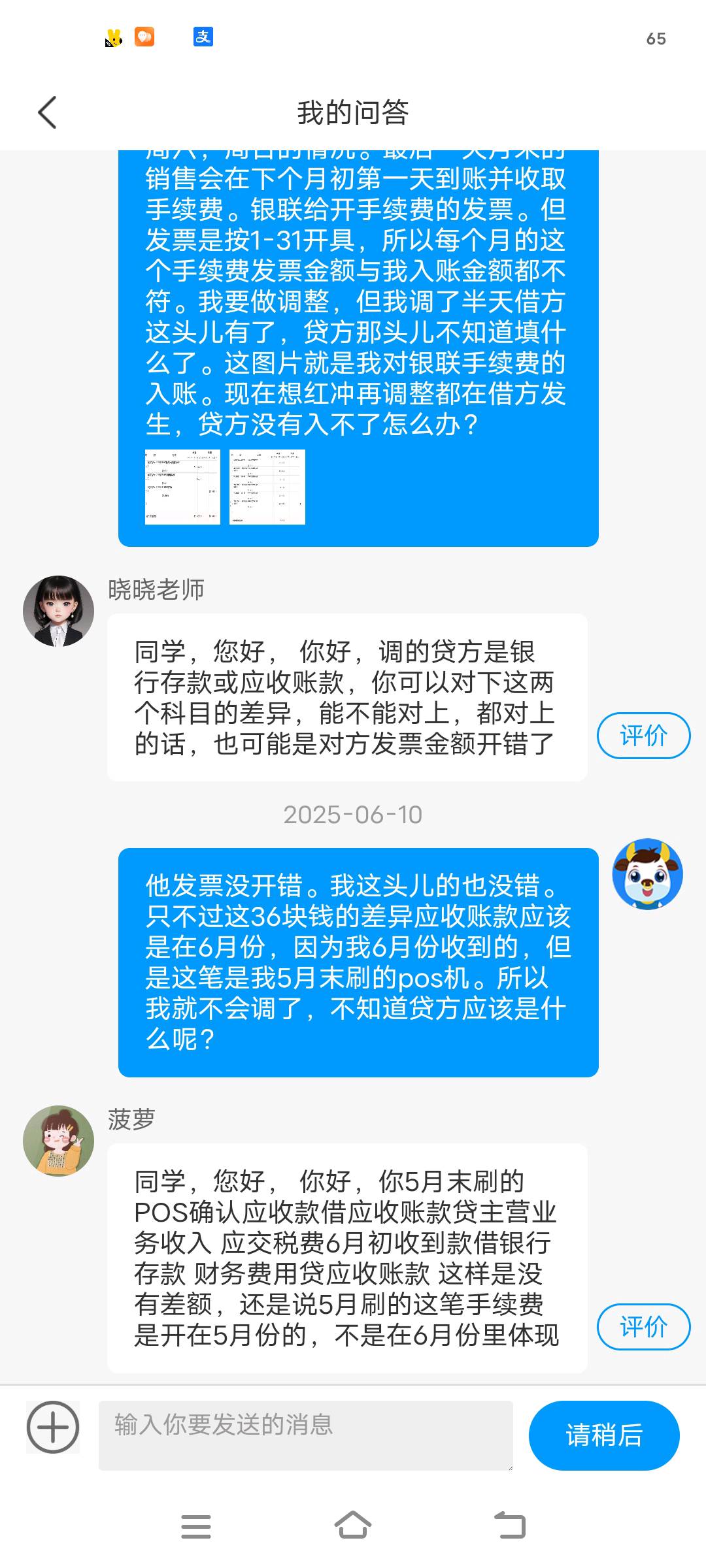Go back from 我的问答 page
706x1568 pixels.
click(x=48, y=112)
